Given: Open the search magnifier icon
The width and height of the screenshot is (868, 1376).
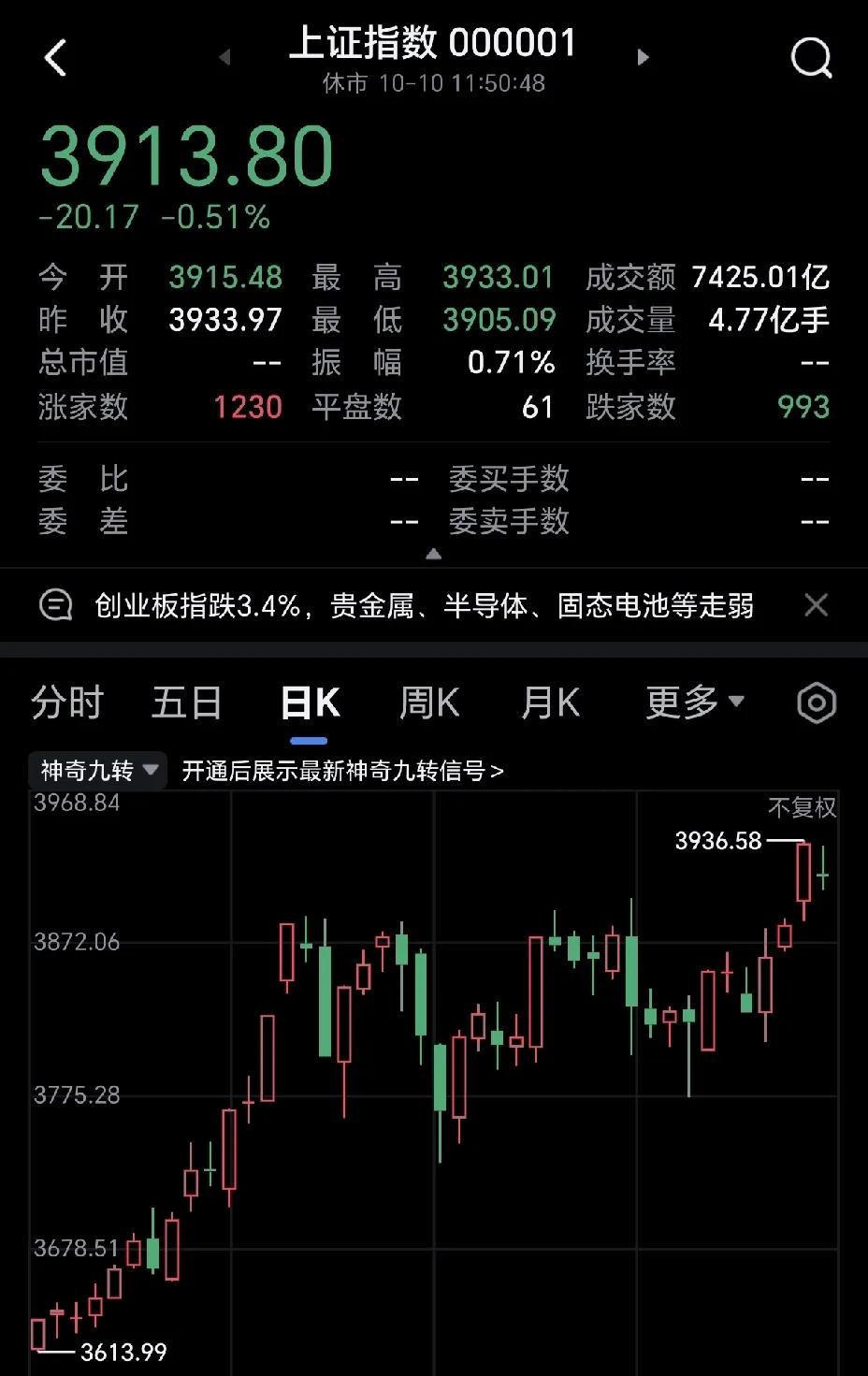Looking at the screenshot, I should 810,58.
